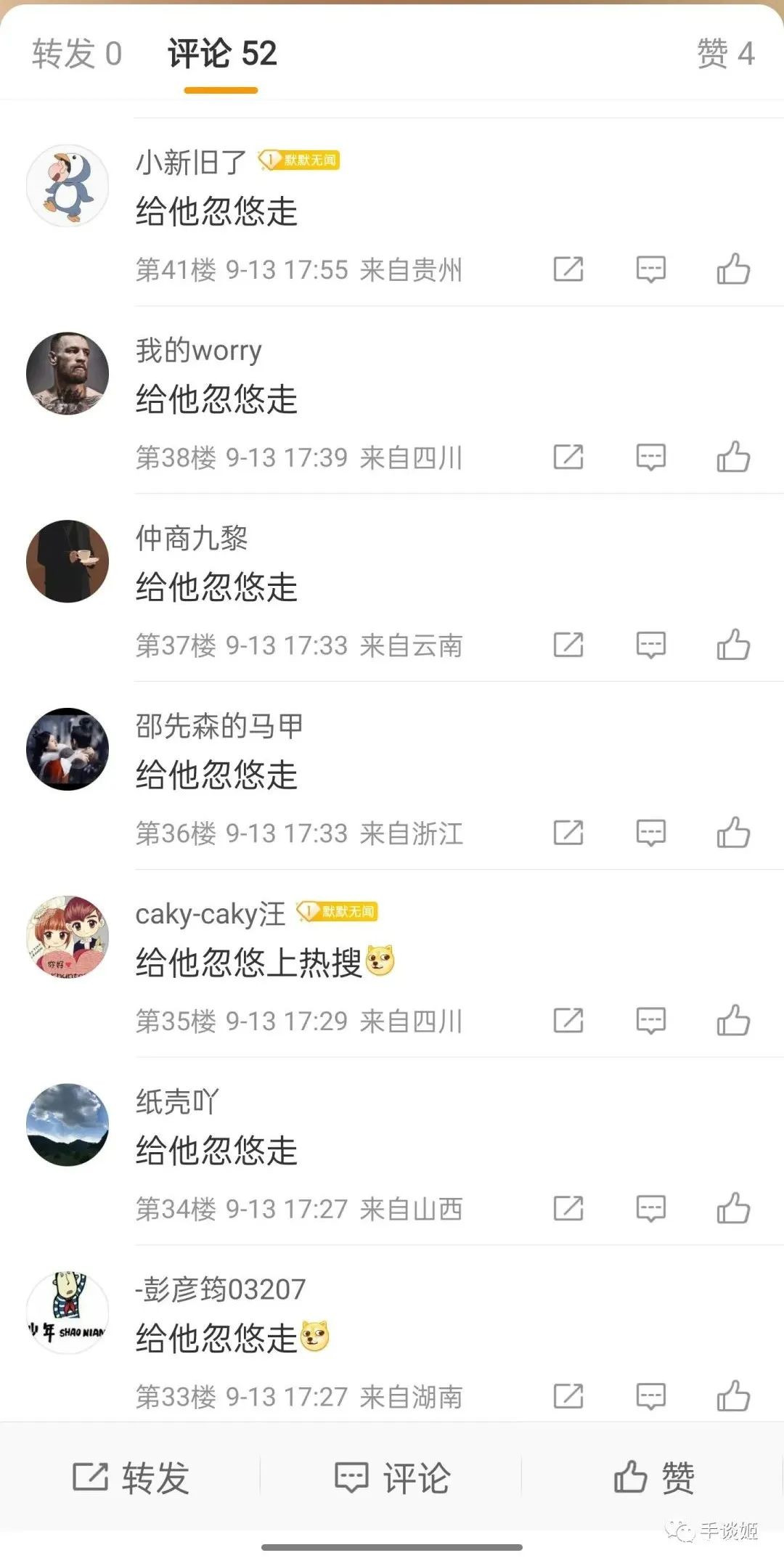Viewport: 784px width, 1566px height.
Task: Like 邵先森的马甲's comment
Action: pyautogui.click(x=733, y=833)
